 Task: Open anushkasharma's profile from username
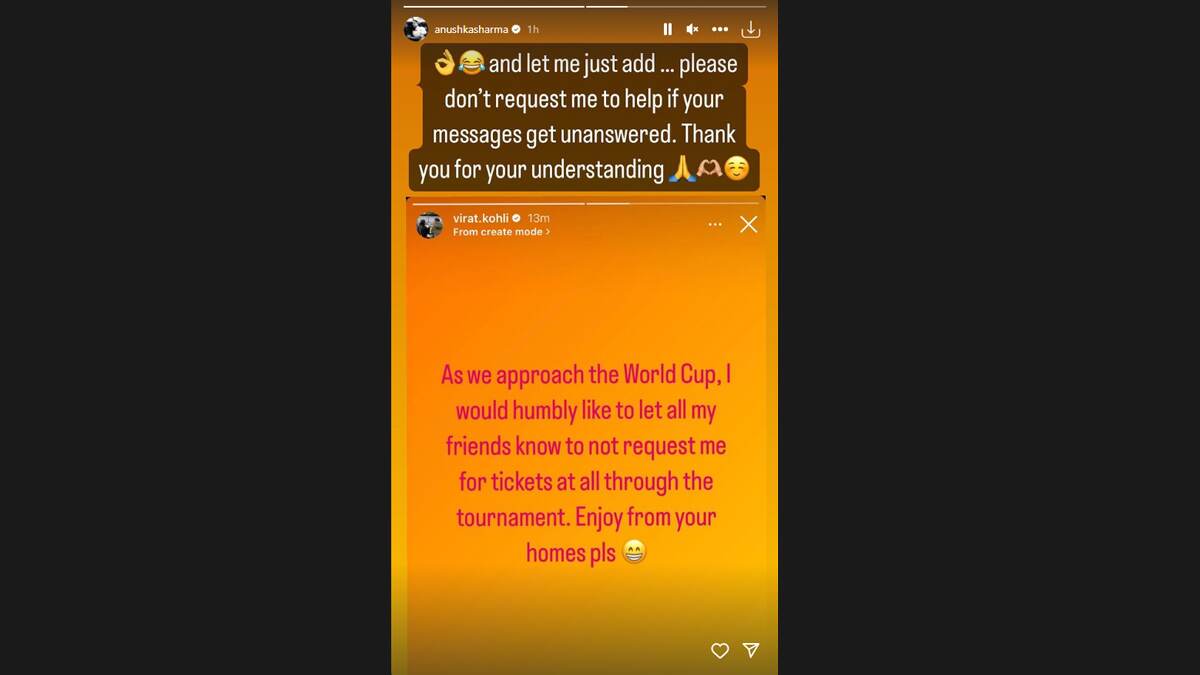(x=471, y=30)
